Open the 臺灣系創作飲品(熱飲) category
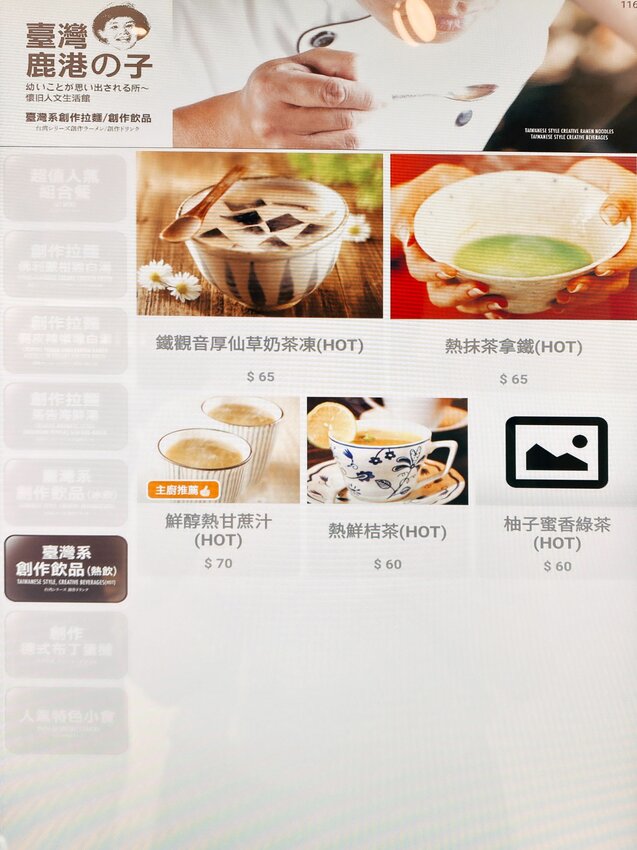Viewport: 637px width, 850px height. tap(66, 568)
